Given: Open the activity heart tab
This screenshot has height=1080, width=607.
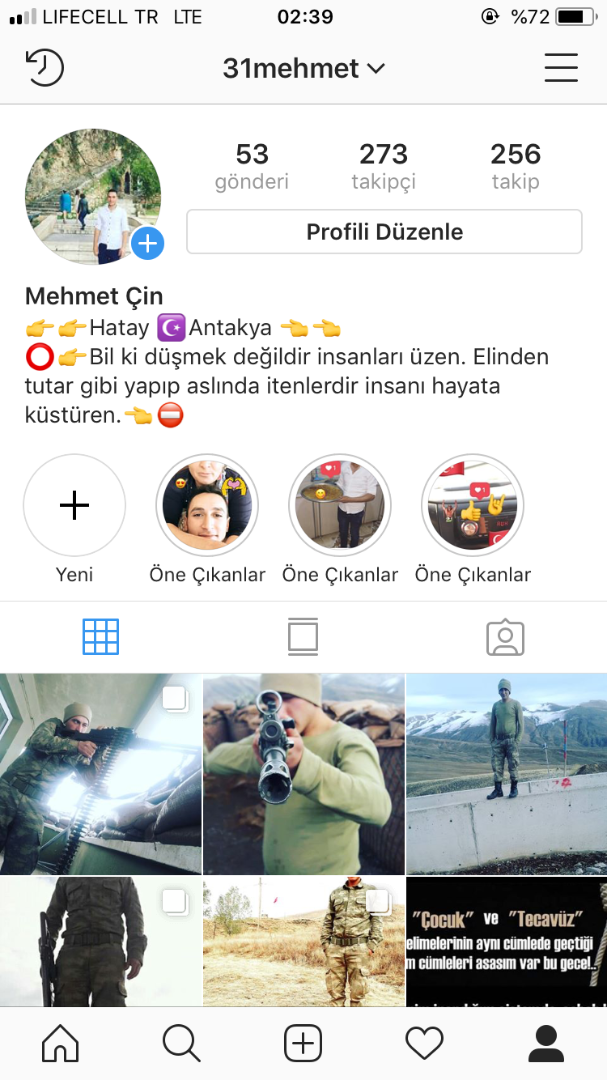Looking at the screenshot, I should click(x=424, y=1044).
